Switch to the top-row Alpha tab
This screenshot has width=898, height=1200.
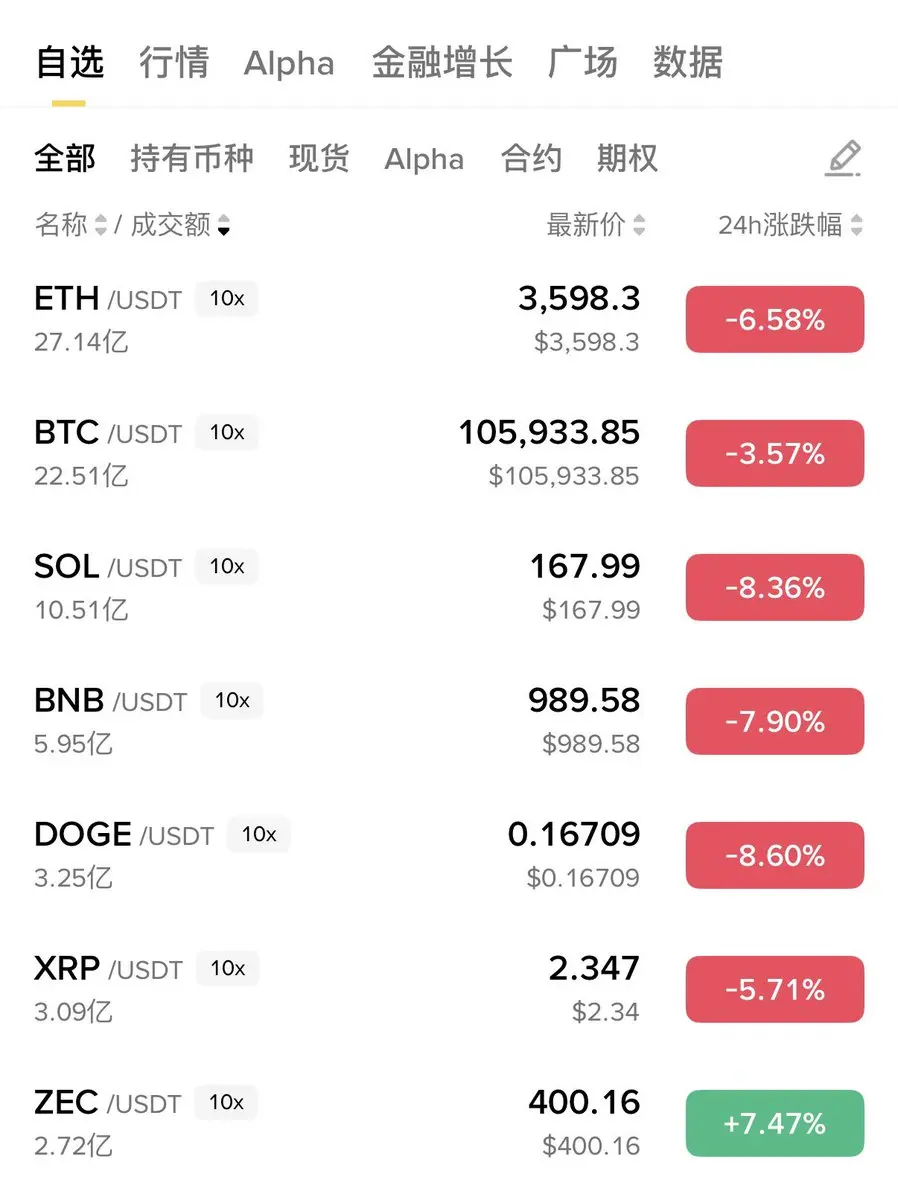tap(289, 64)
